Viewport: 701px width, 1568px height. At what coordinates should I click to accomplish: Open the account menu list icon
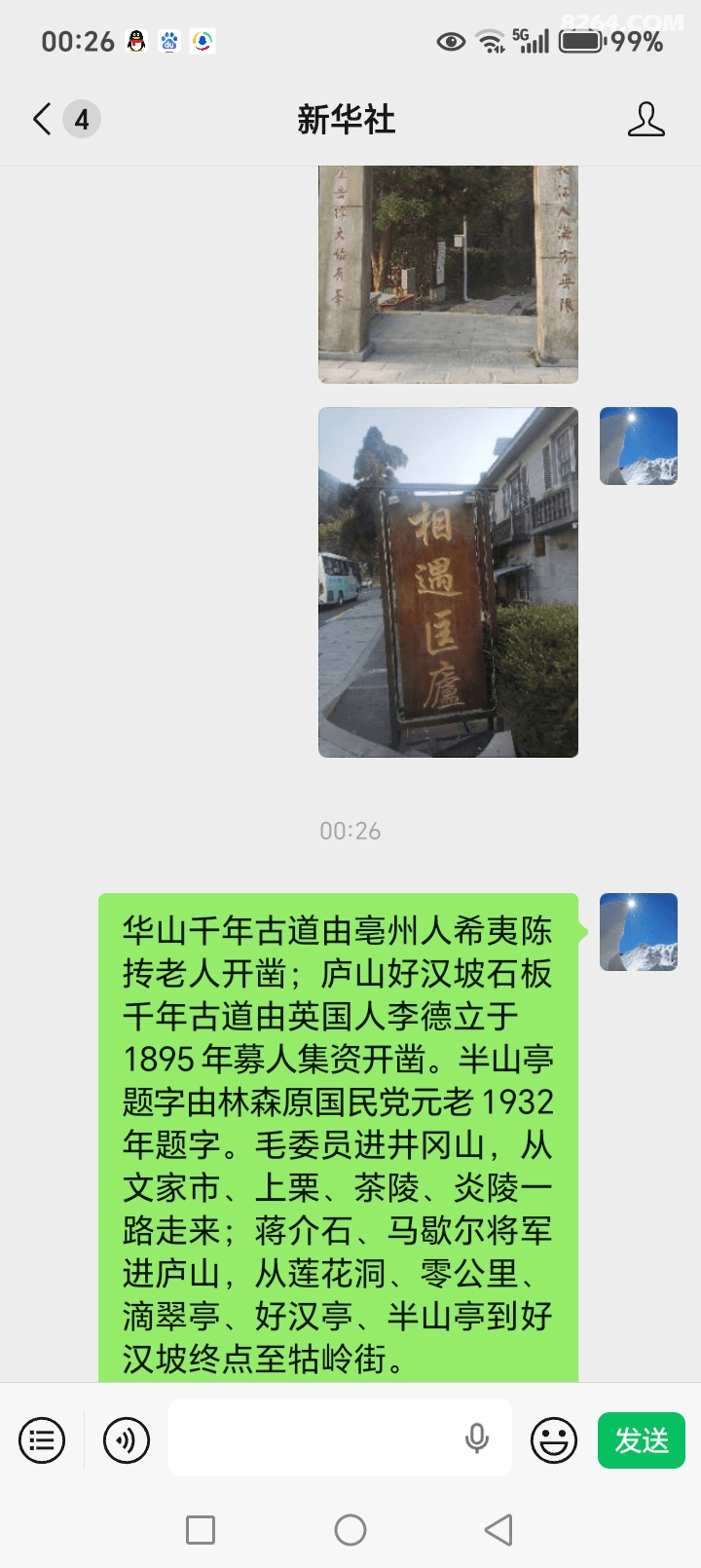42,1440
